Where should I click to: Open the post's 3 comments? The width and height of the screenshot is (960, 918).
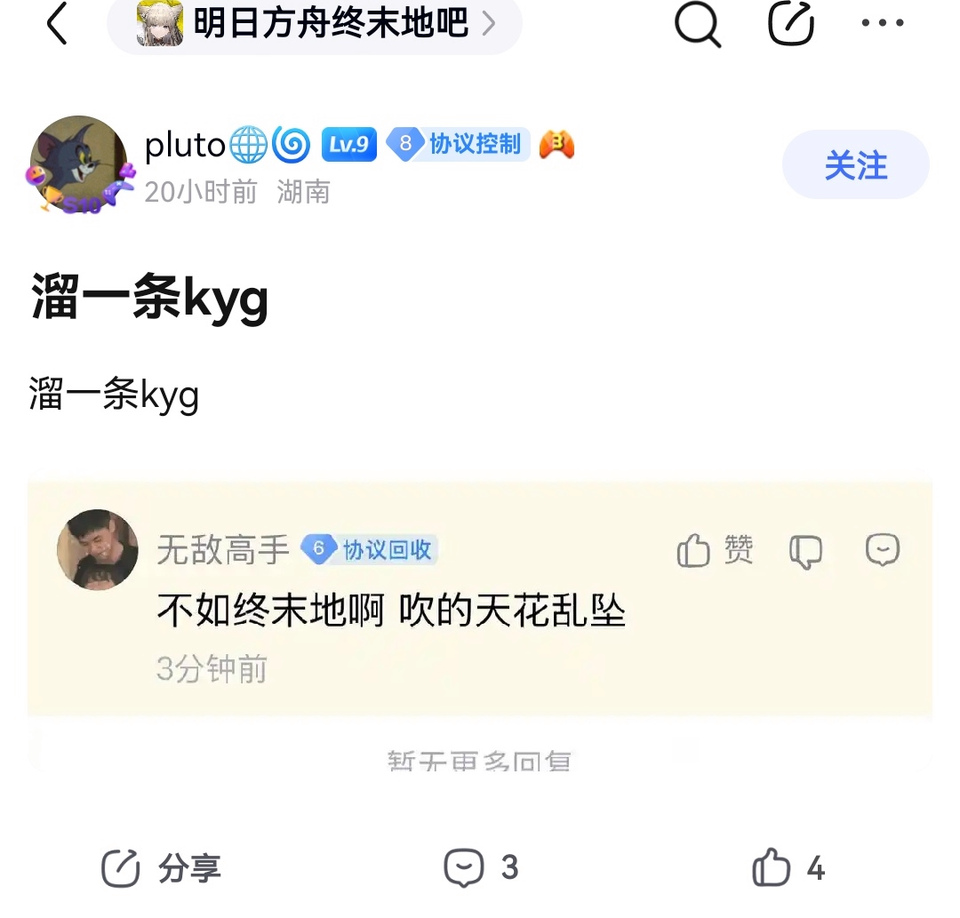point(481,868)
